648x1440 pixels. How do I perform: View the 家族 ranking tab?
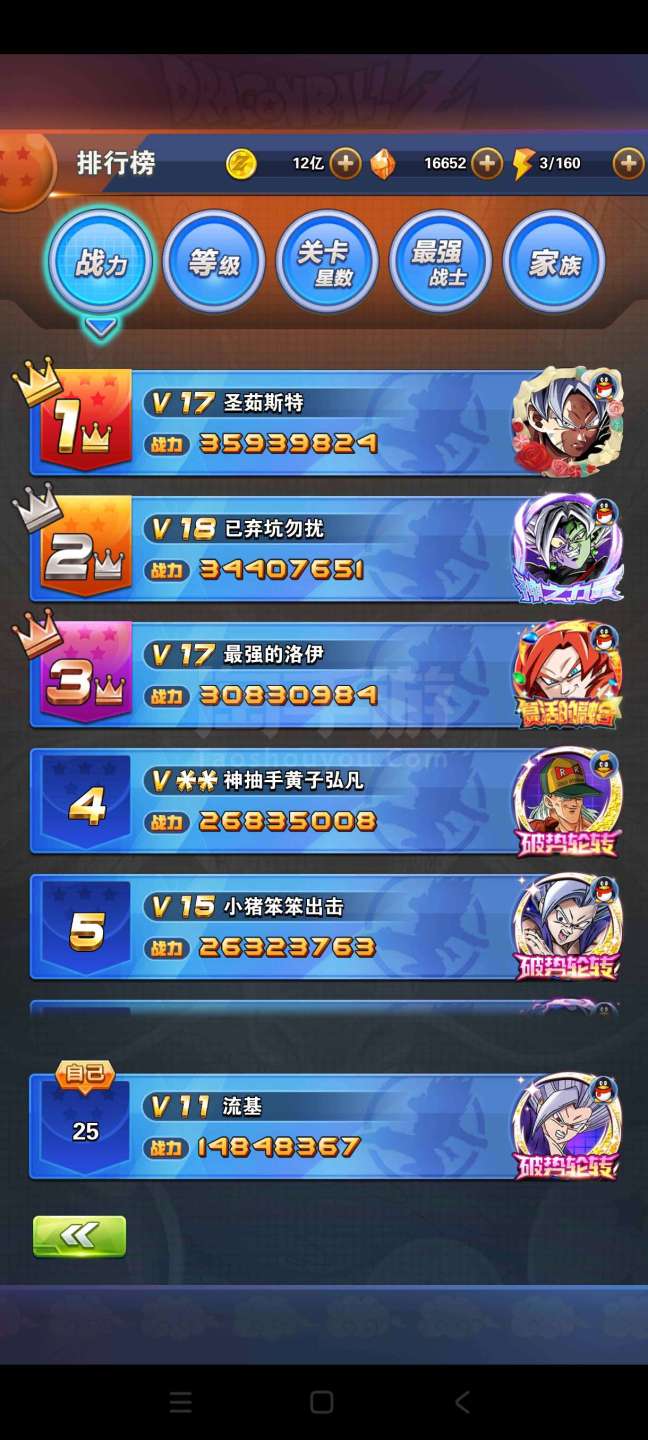(553, 263)
